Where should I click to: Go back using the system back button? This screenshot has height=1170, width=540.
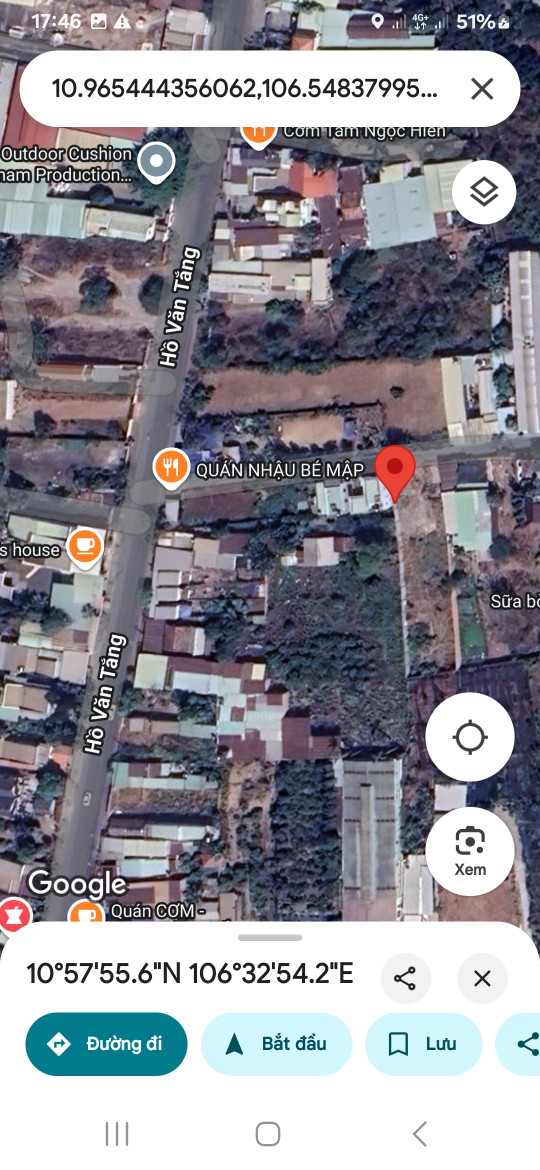tap(420, 1134)
